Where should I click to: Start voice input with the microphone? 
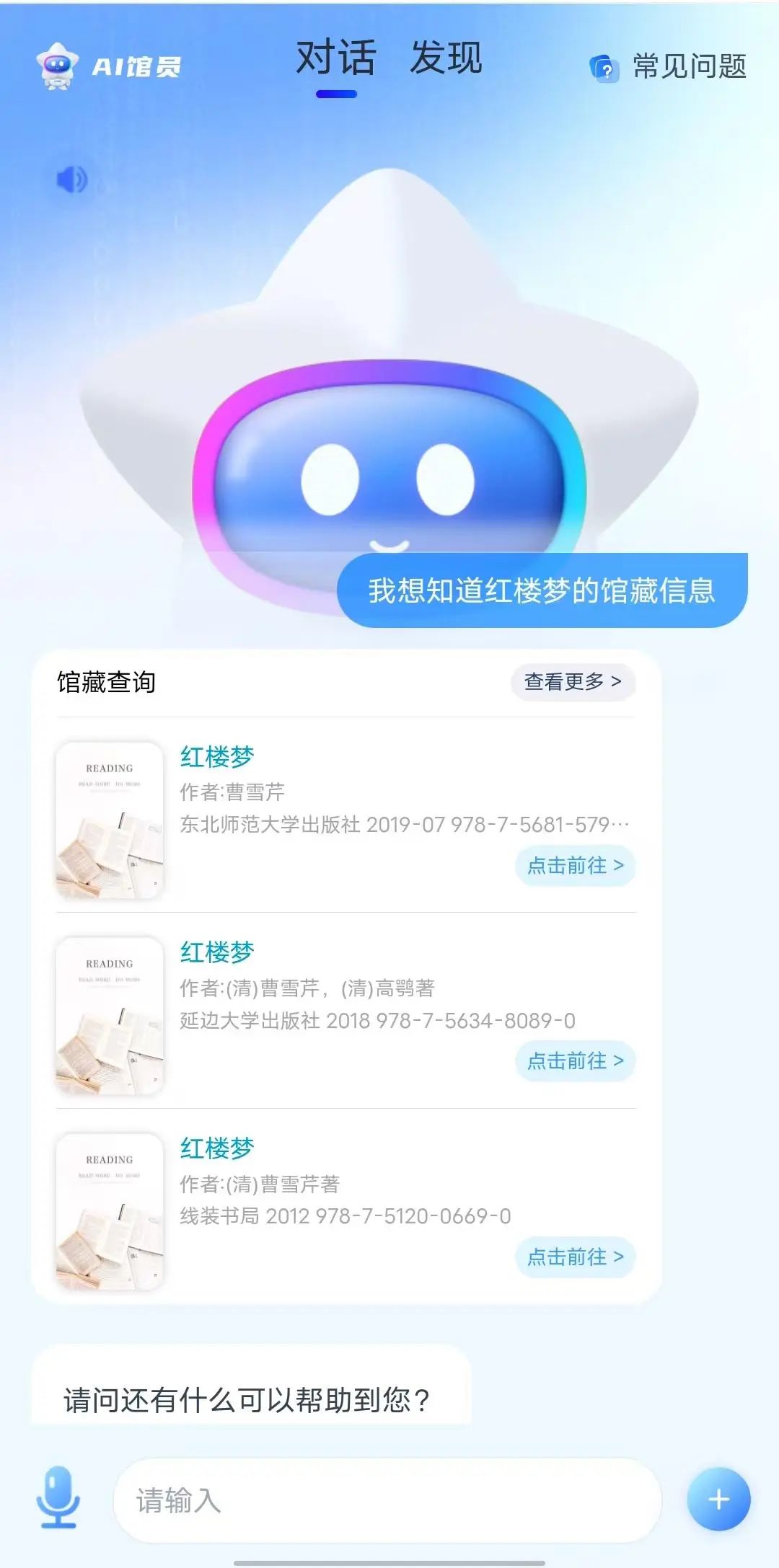click(58, 1497)
